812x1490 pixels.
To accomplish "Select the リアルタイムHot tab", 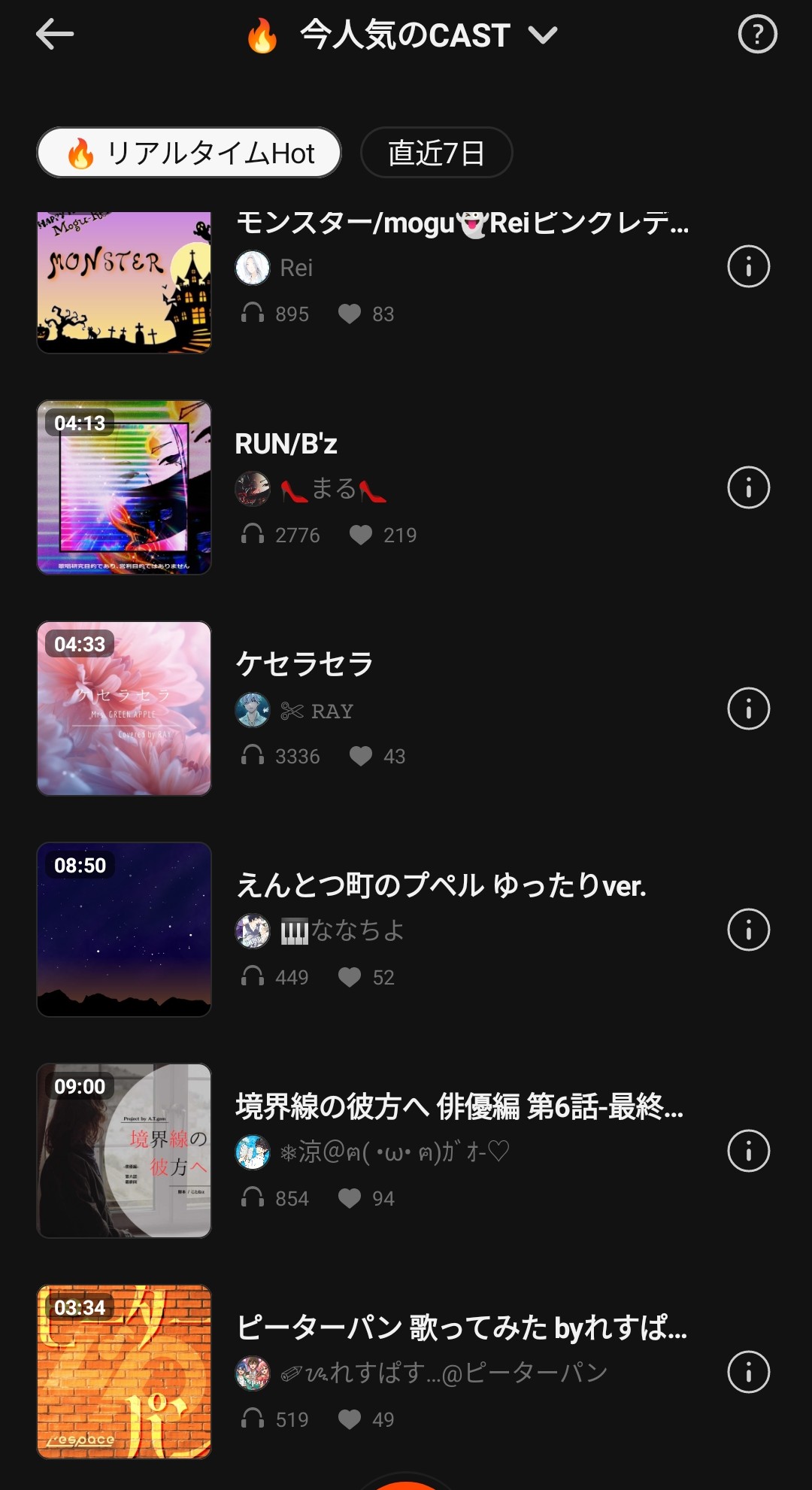I will coord(189,153).
